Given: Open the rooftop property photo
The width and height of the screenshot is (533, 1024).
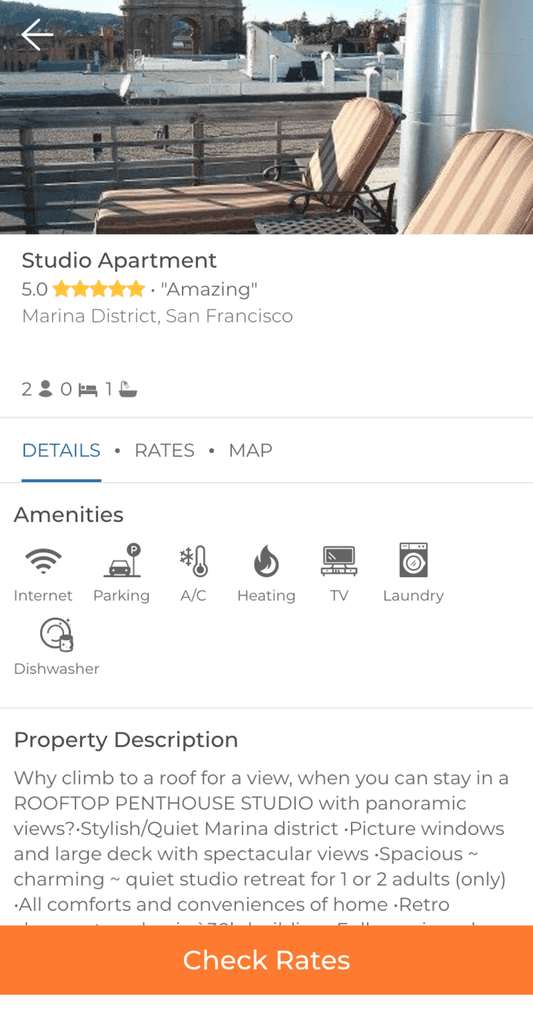Looking at the screenshot, I should pos(266,117).
